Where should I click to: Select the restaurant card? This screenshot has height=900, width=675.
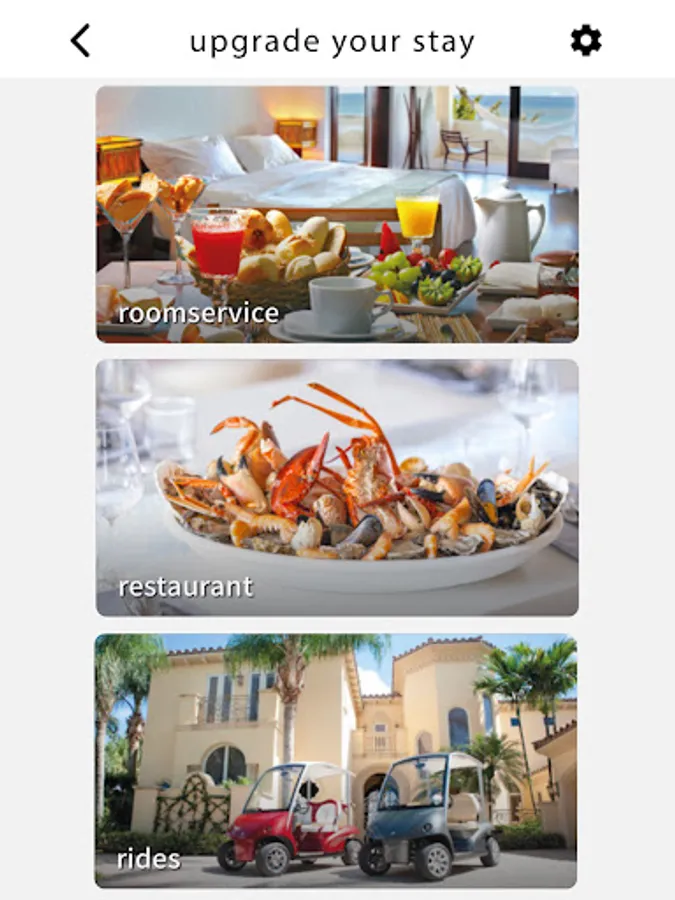(x=337, y=488)
